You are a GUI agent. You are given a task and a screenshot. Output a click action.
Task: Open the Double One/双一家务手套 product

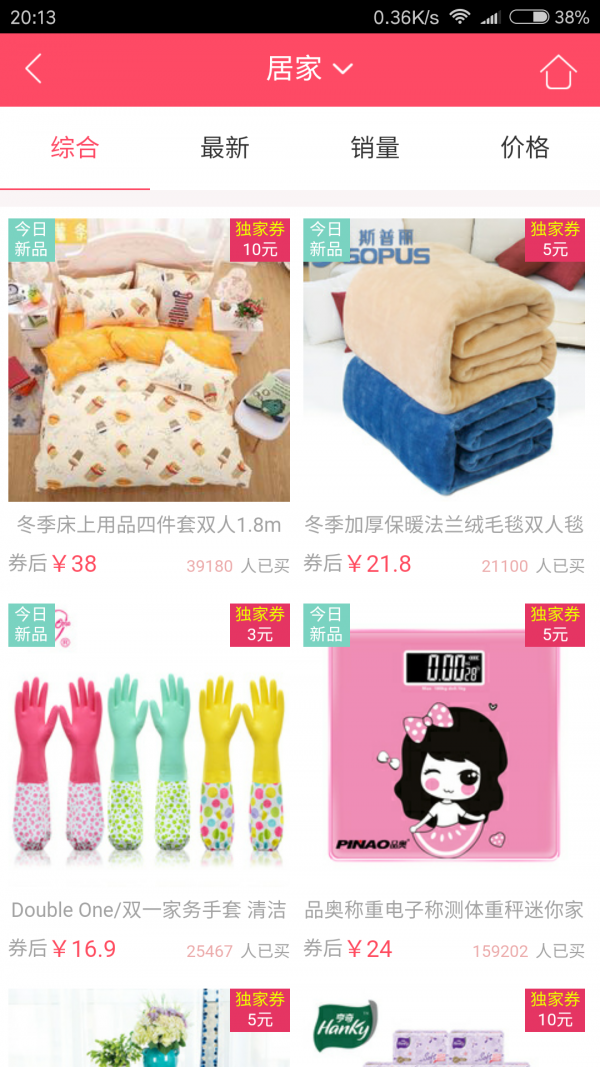pyautogui.click(x=149, y=745)
